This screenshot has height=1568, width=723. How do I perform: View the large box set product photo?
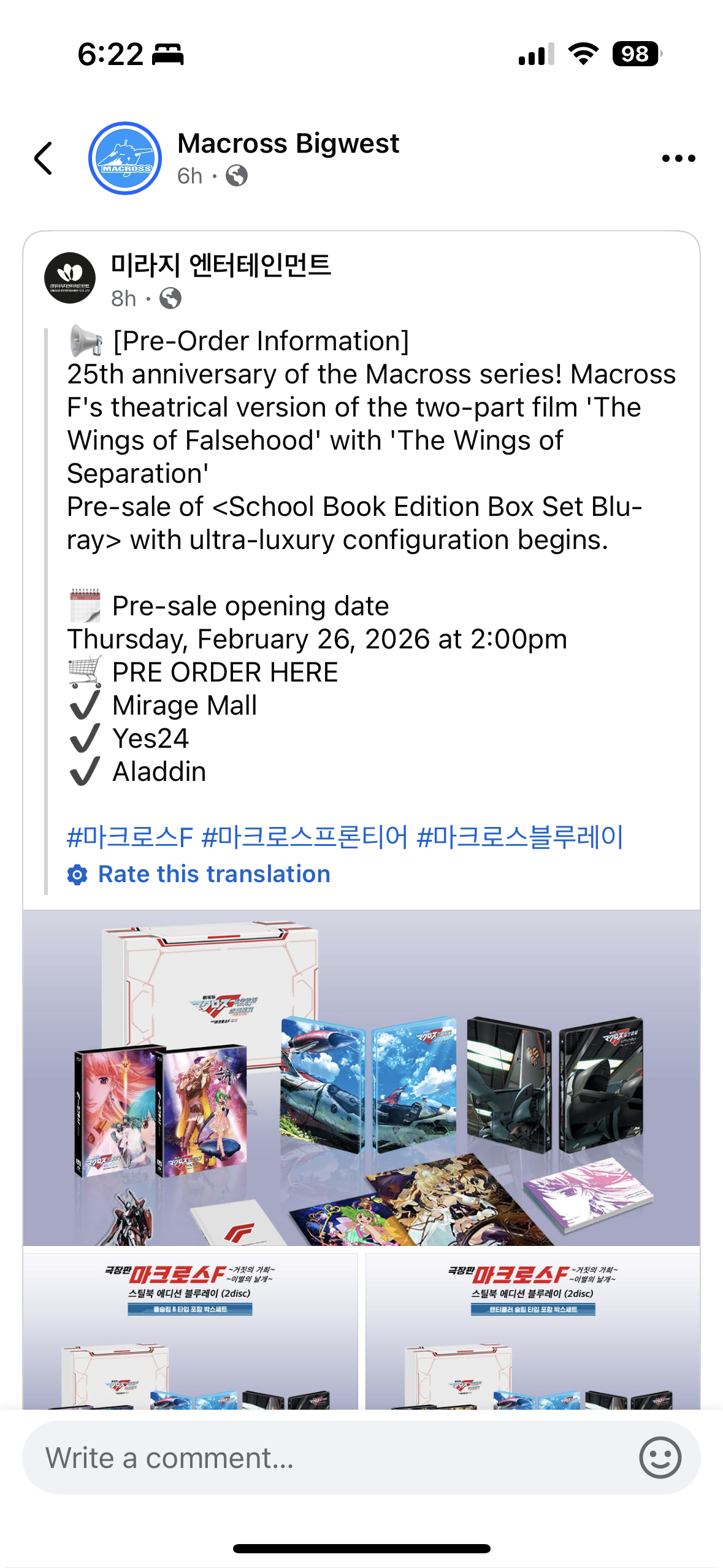[x=361, y=1077]
